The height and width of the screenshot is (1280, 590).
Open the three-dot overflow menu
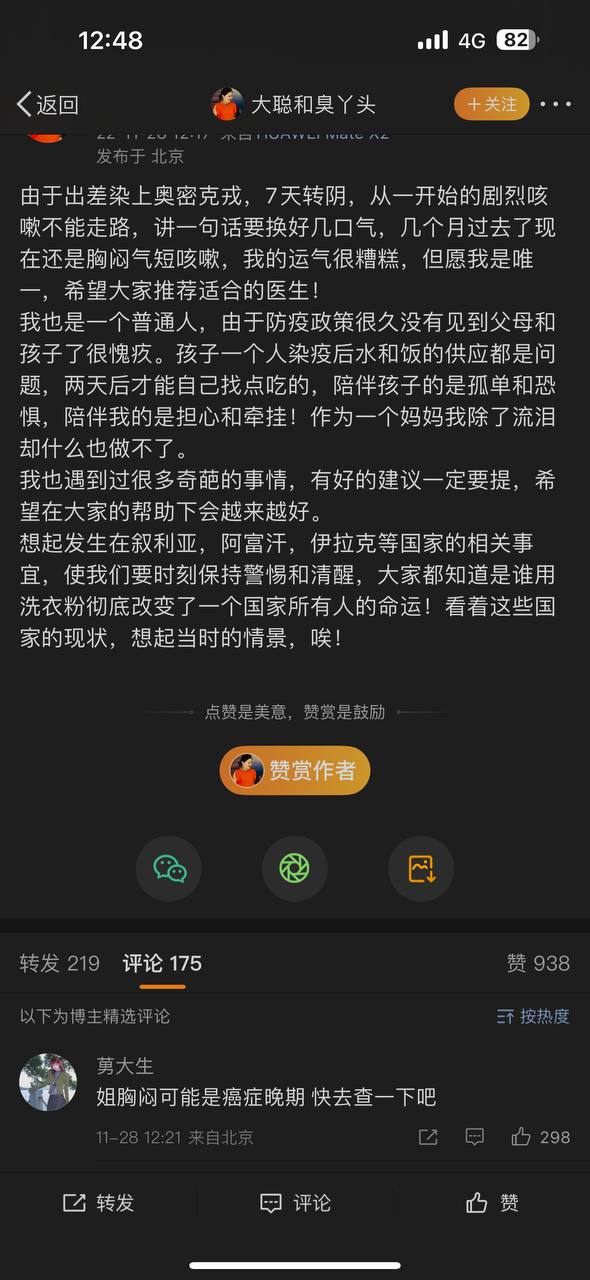[x=556, y=104]
